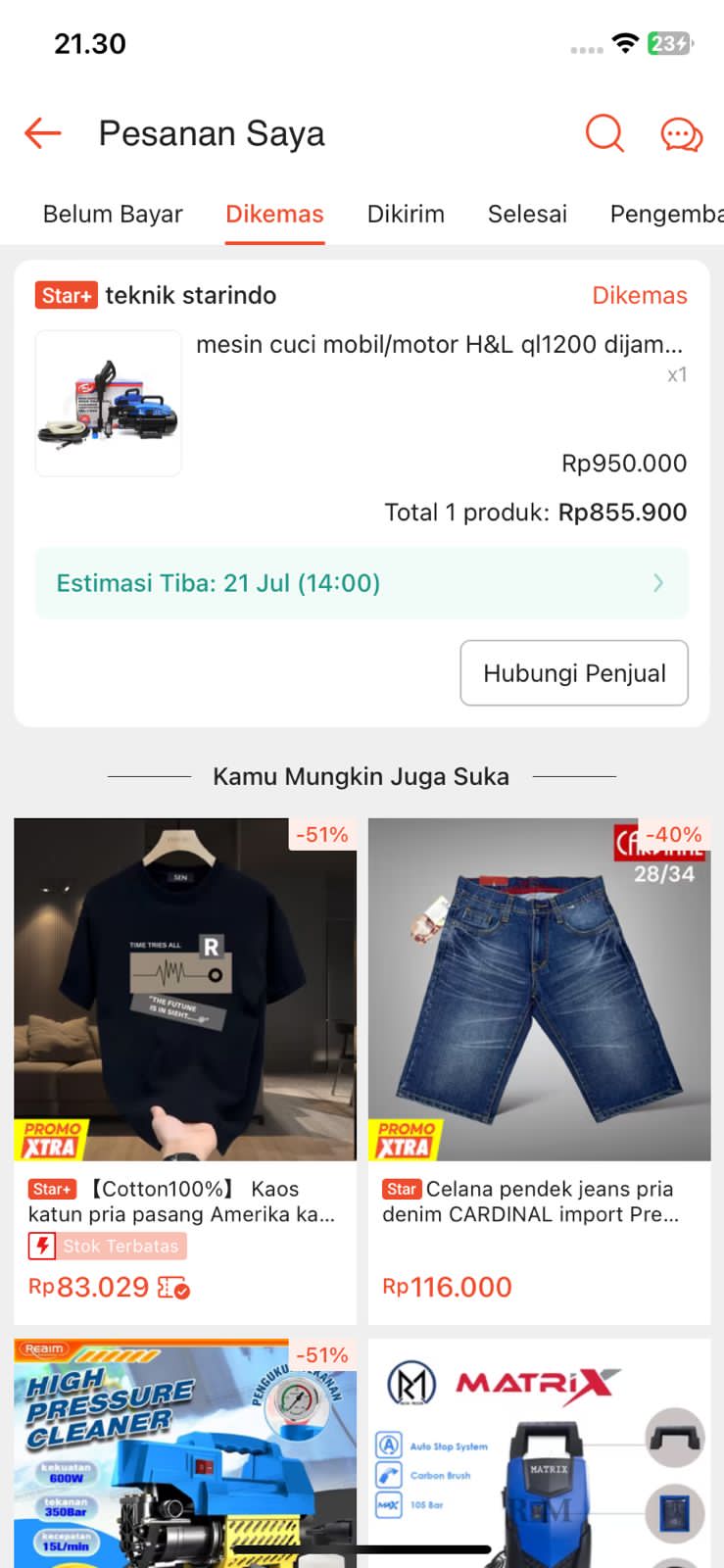724x1568 pixels.
Task: View the Celana pendek jeans CARDINAL product
Action: click(539, 1058)
